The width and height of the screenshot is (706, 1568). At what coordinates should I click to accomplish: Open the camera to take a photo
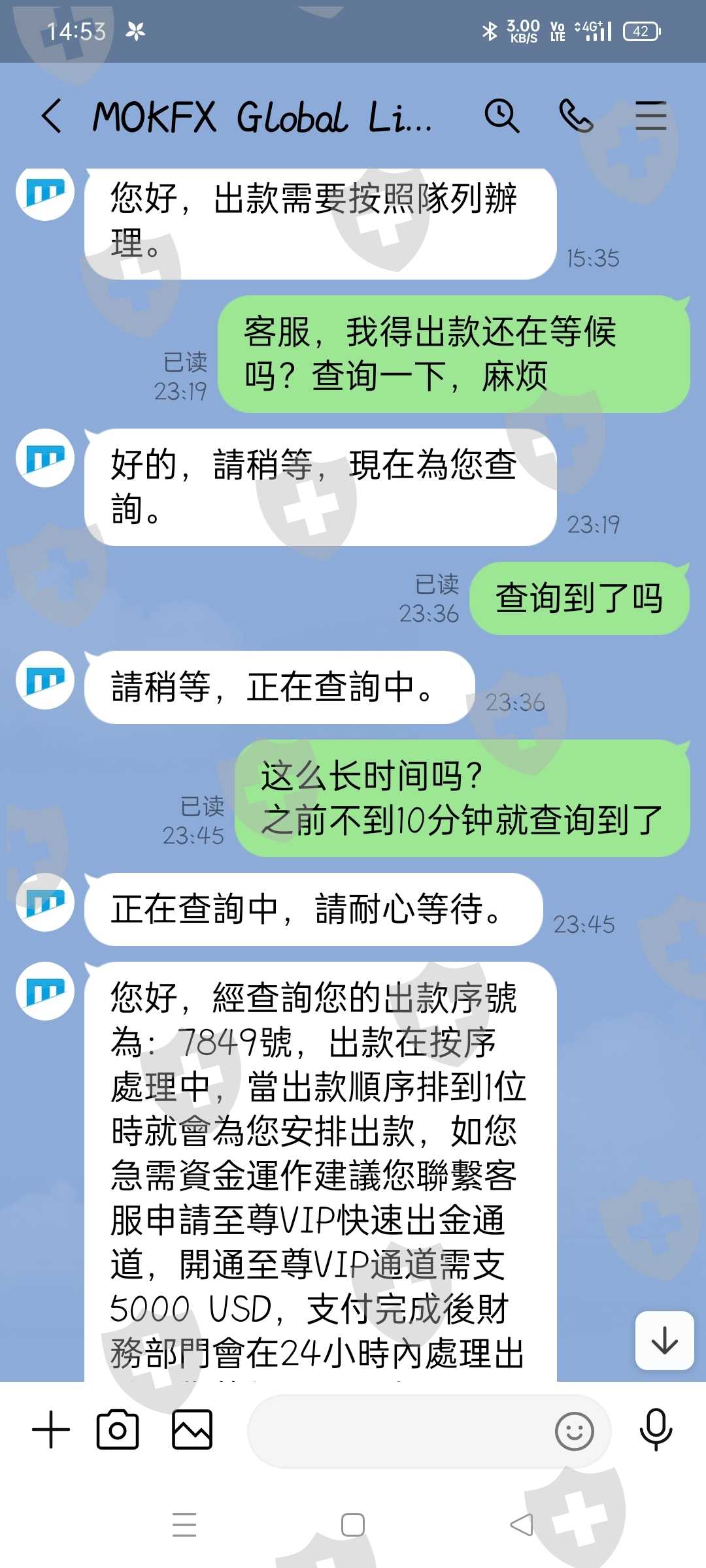[x=118, y=1429]
